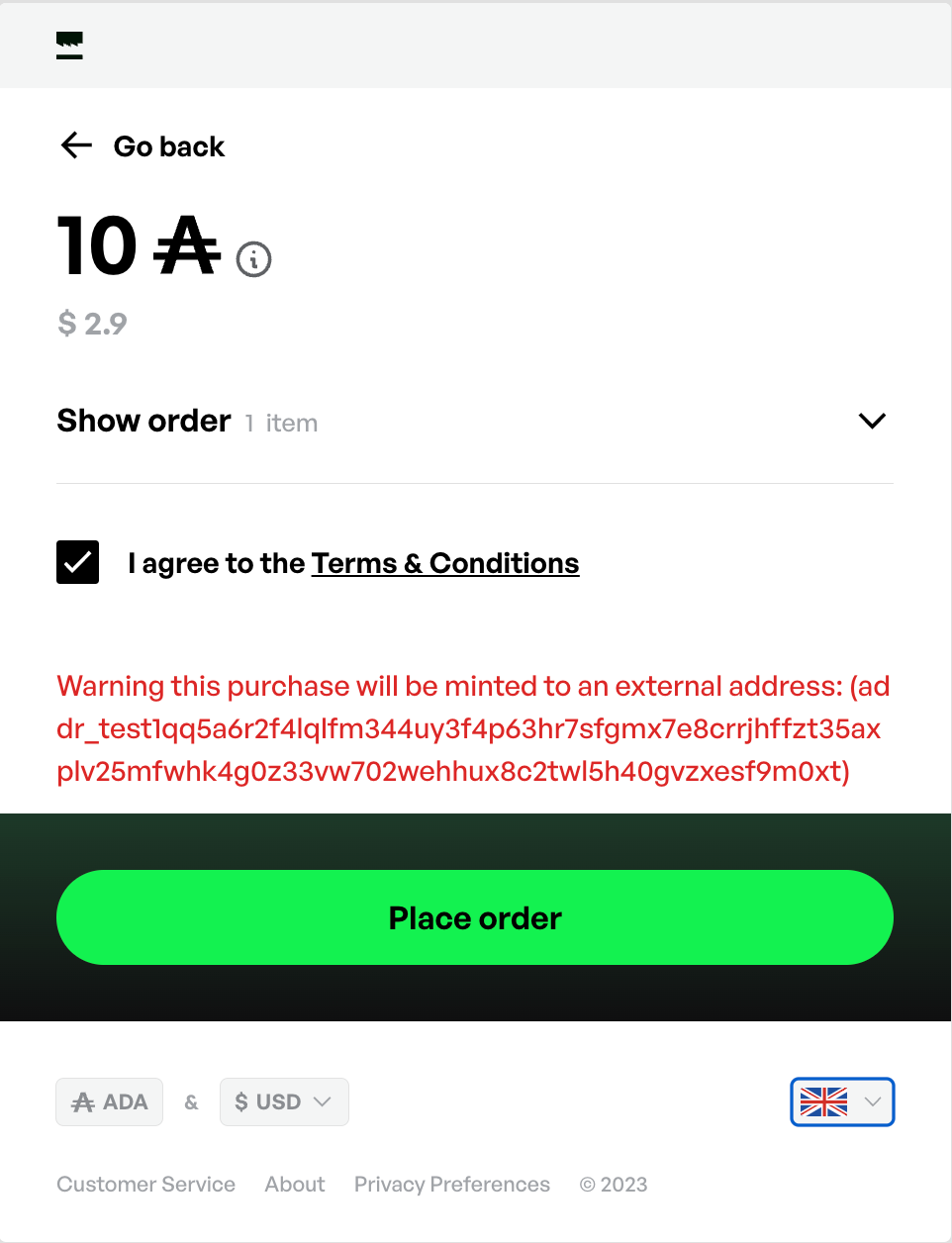Image resolution: width=952 pixels, height=1243 pixels.
Task: Open Privacy Preferences
Action: pyautogui.click(x=451, y=1185)
